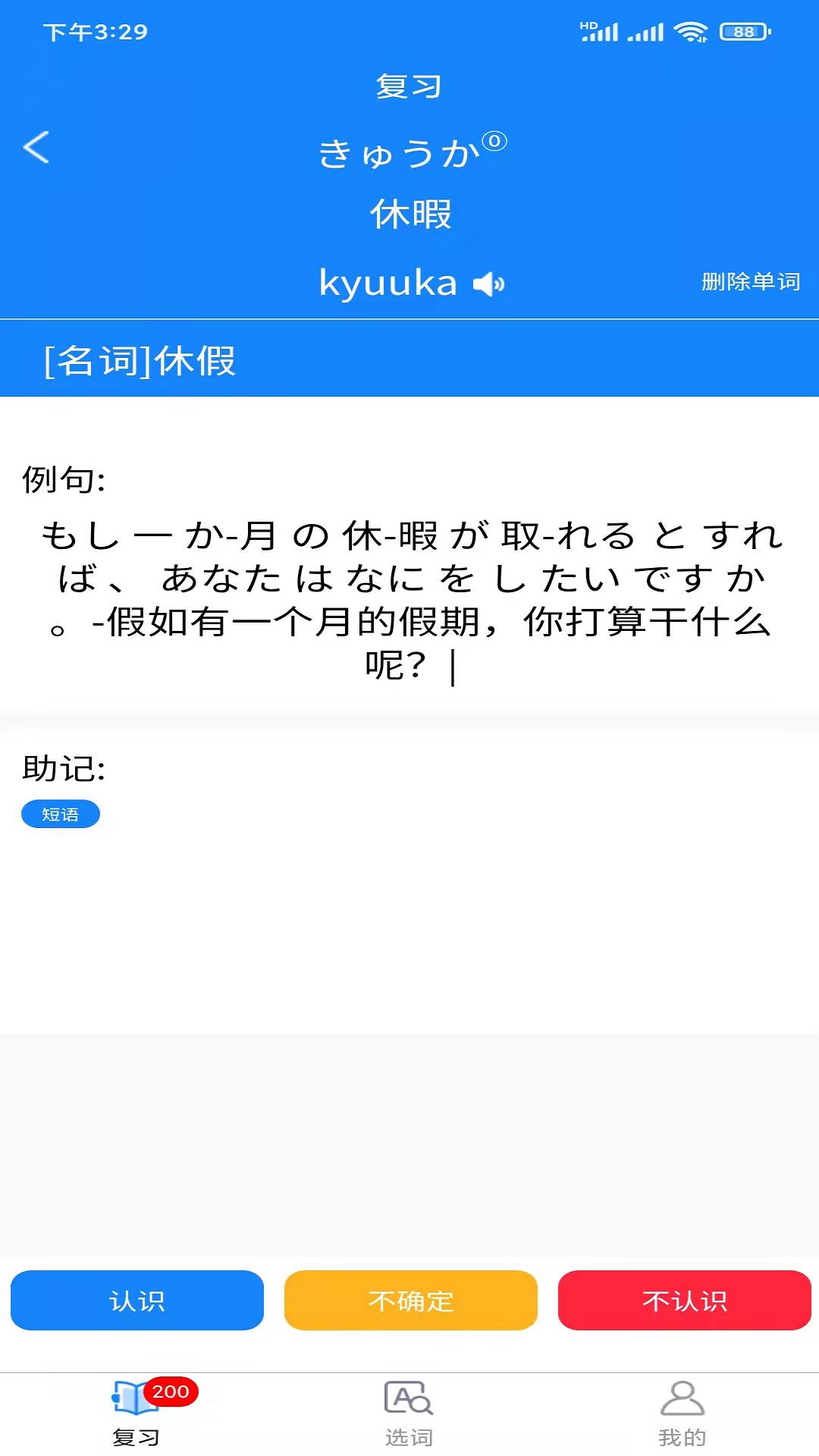This screenshot has width=819, height=1456.
Task: Tap the pitch accent marker on きゅうか
Action: coord(494,139)
